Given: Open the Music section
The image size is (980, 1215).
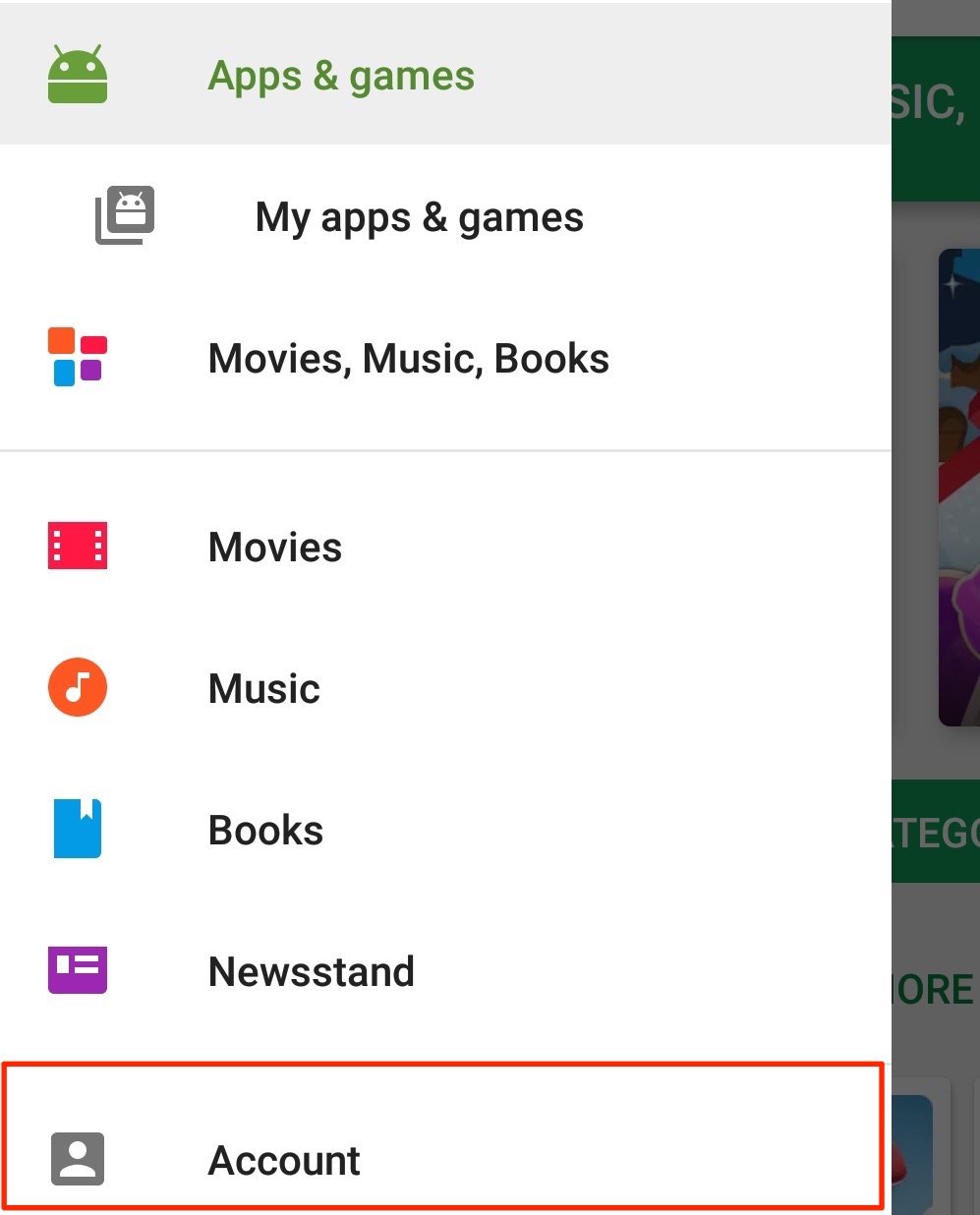Looking at the screenshot, I should tap(262, 687).
